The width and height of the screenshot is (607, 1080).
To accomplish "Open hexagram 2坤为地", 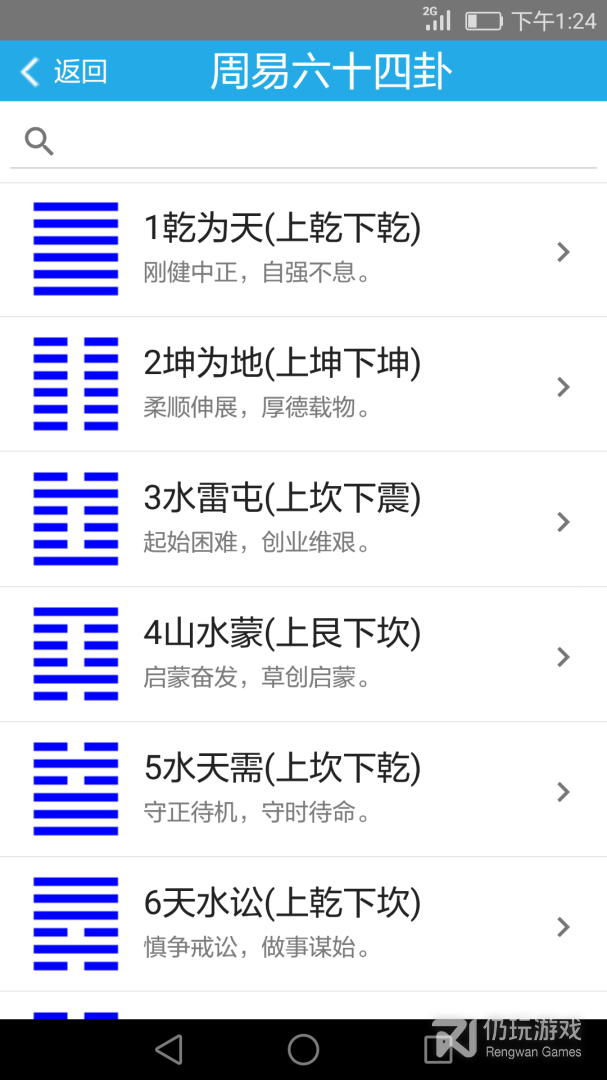I will click(x=303, y=384).
